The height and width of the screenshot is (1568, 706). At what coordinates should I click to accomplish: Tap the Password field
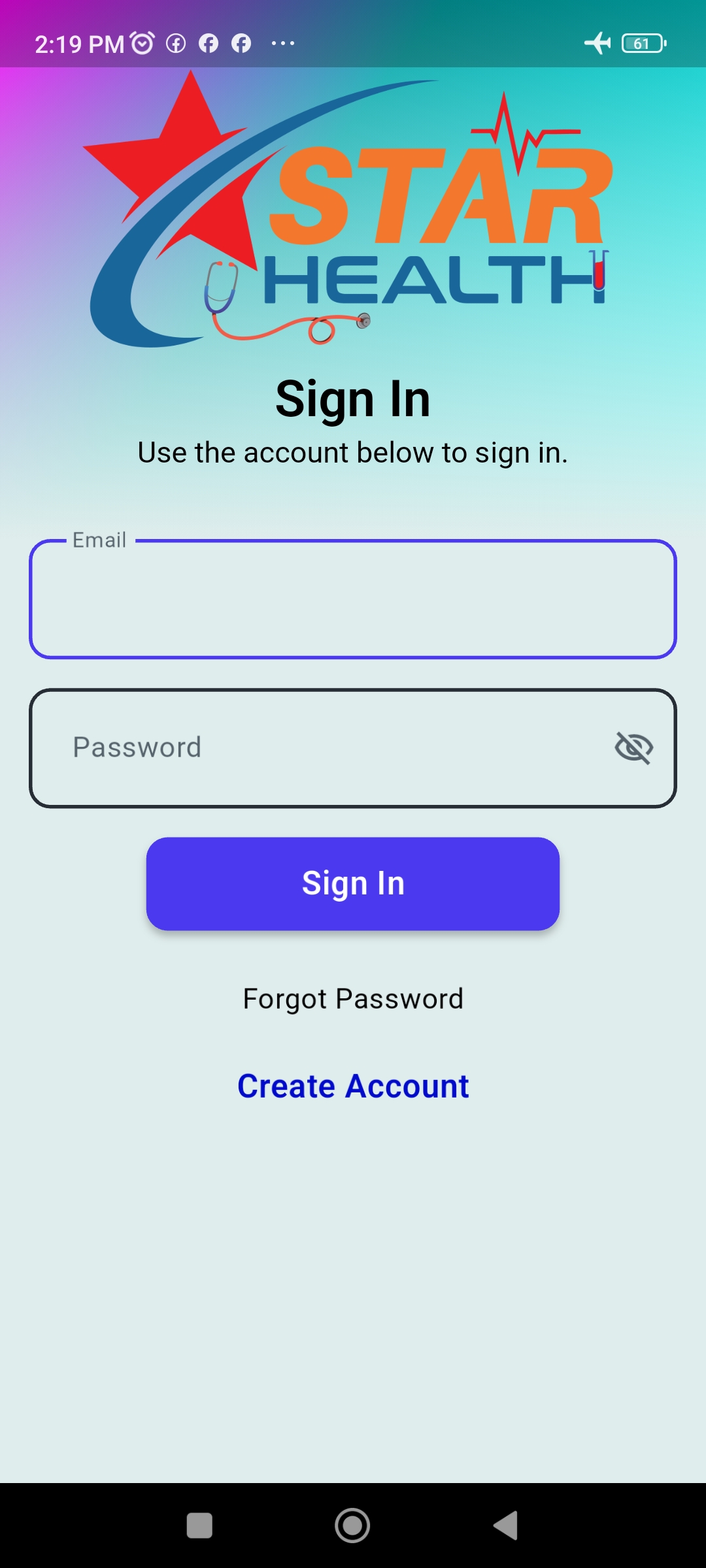tap(353, 748)
